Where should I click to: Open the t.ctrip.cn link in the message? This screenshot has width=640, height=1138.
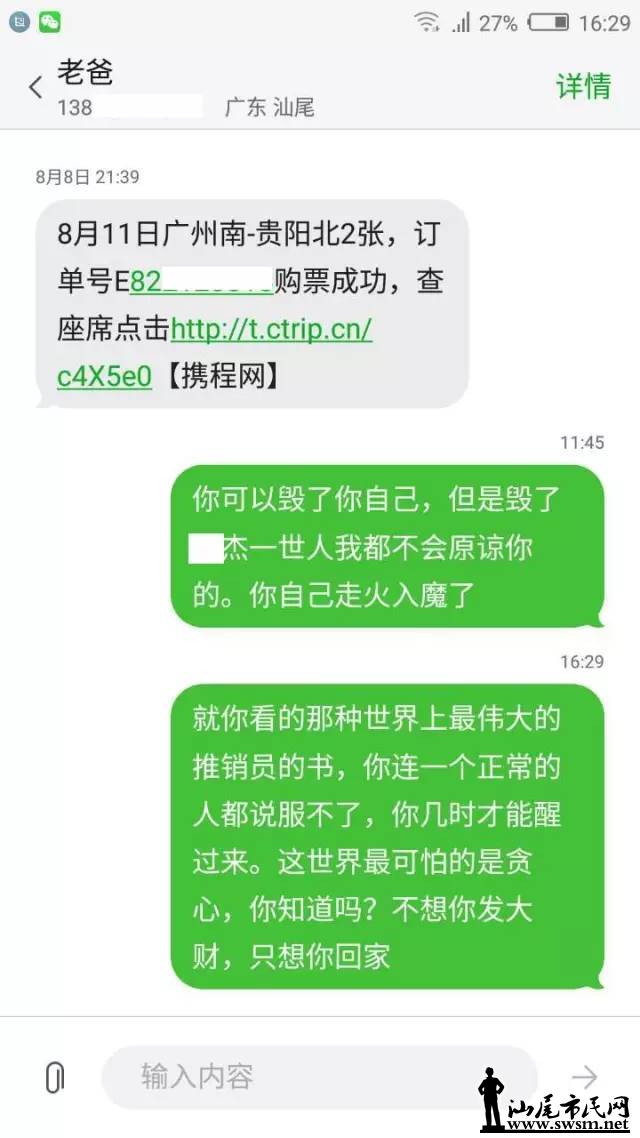pos(271,330)
